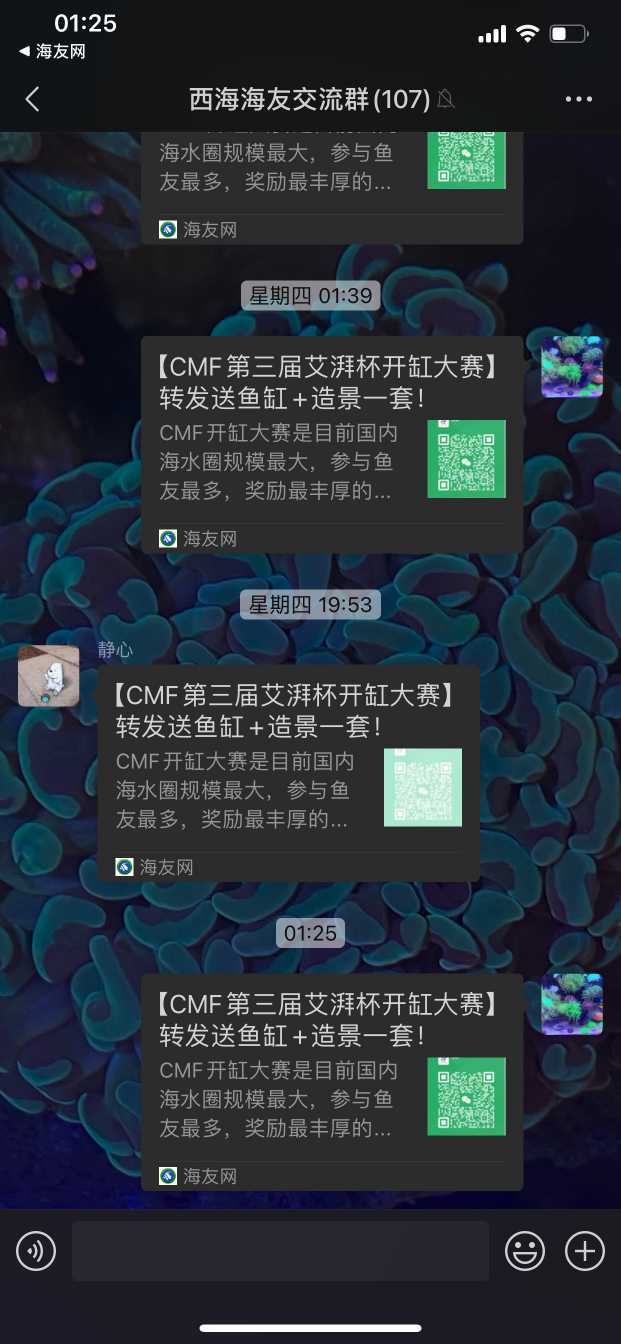This screenshot has height=1344, width=621.
Task: Switch to voice message input
Action: (36, 1250)
